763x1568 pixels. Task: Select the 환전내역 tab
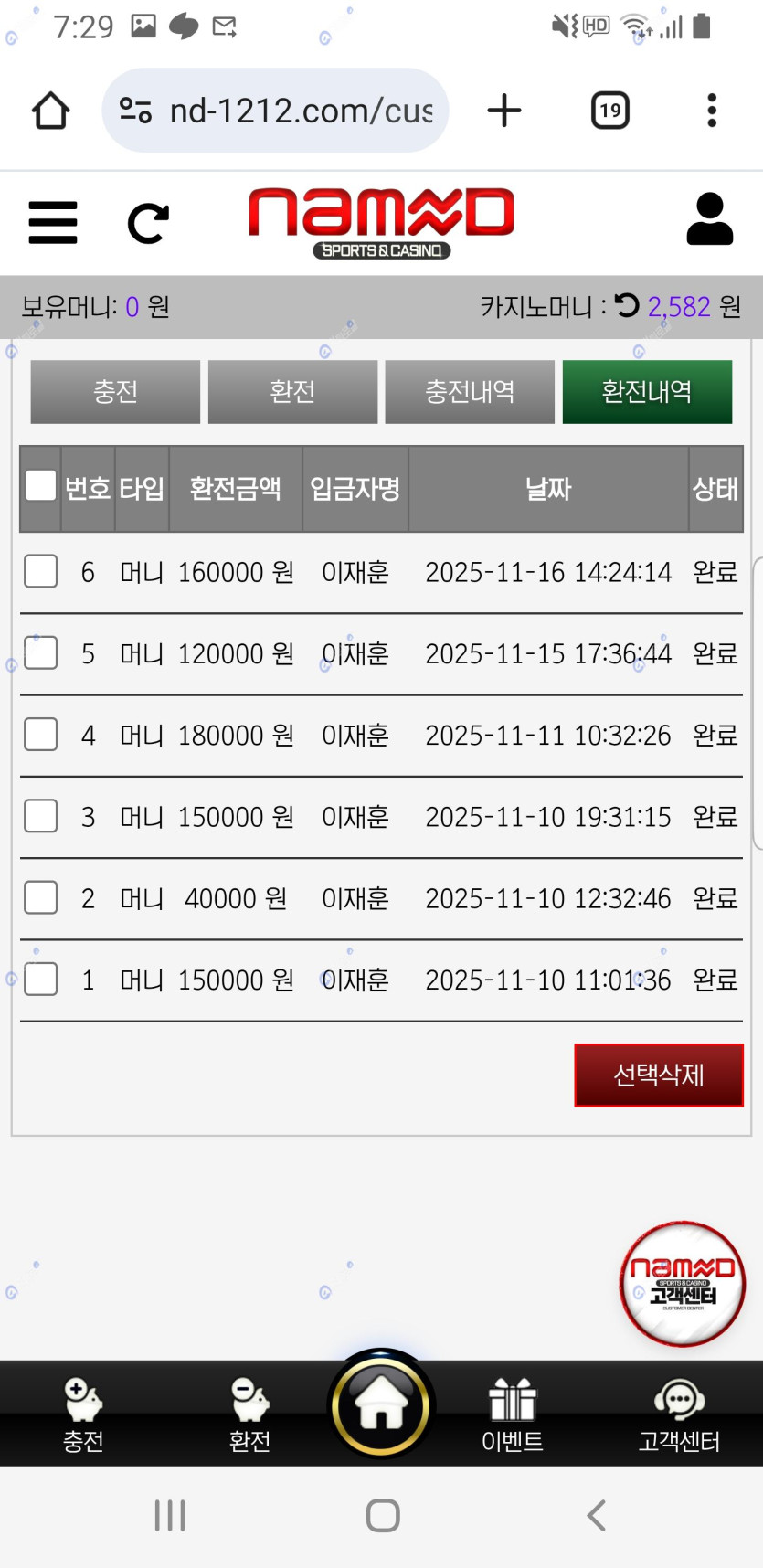[647, 392]
